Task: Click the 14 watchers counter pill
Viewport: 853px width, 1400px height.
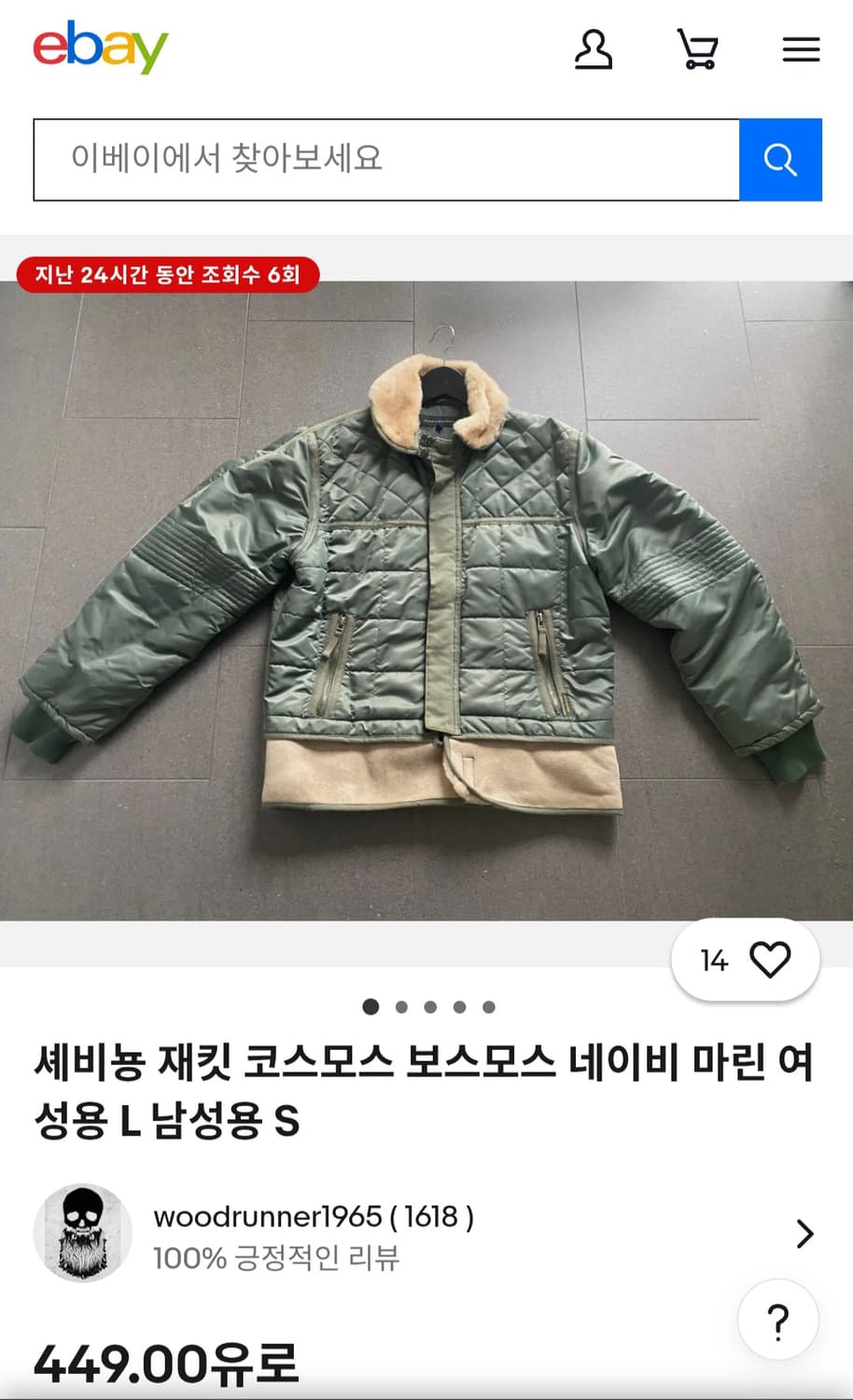Action: pos(712,959)
